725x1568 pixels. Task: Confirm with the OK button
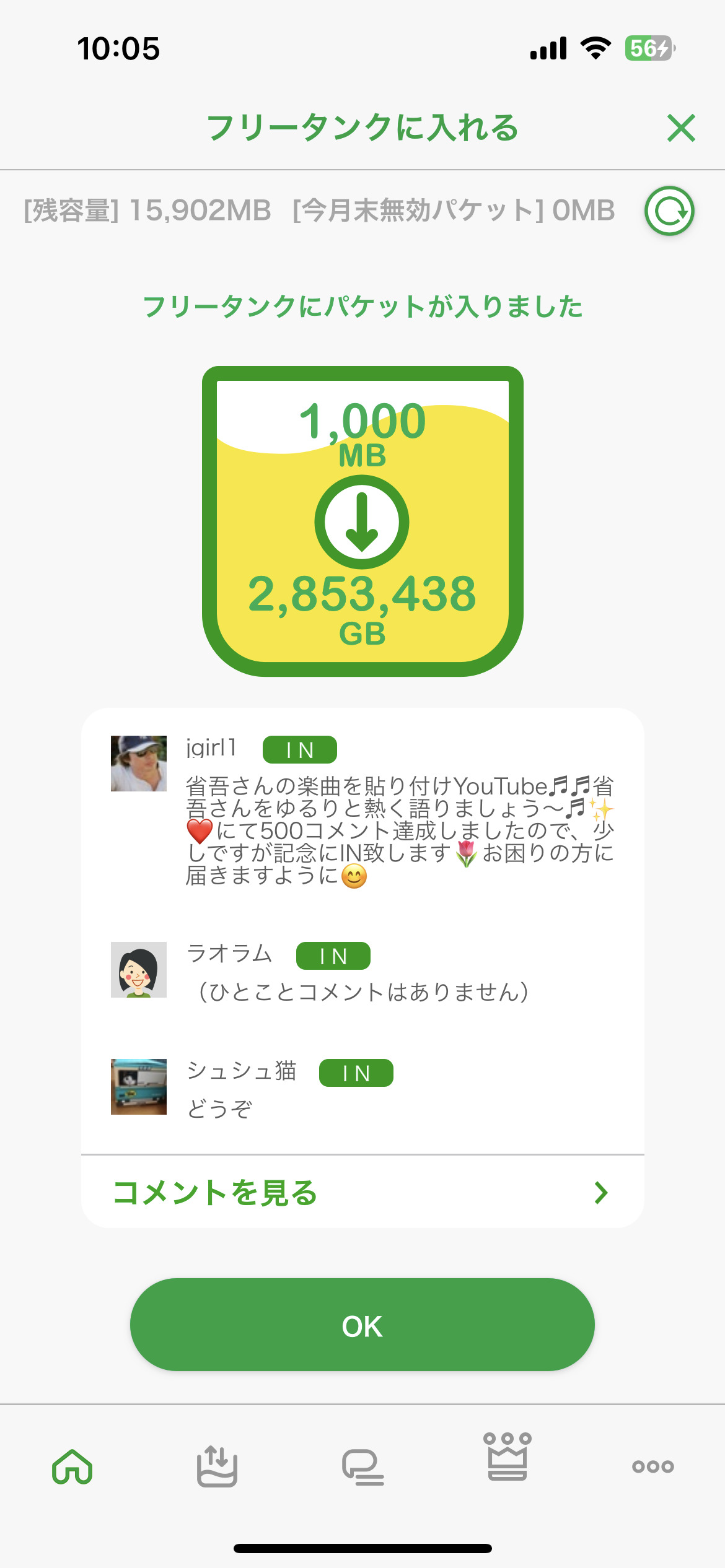point(362,1326)
